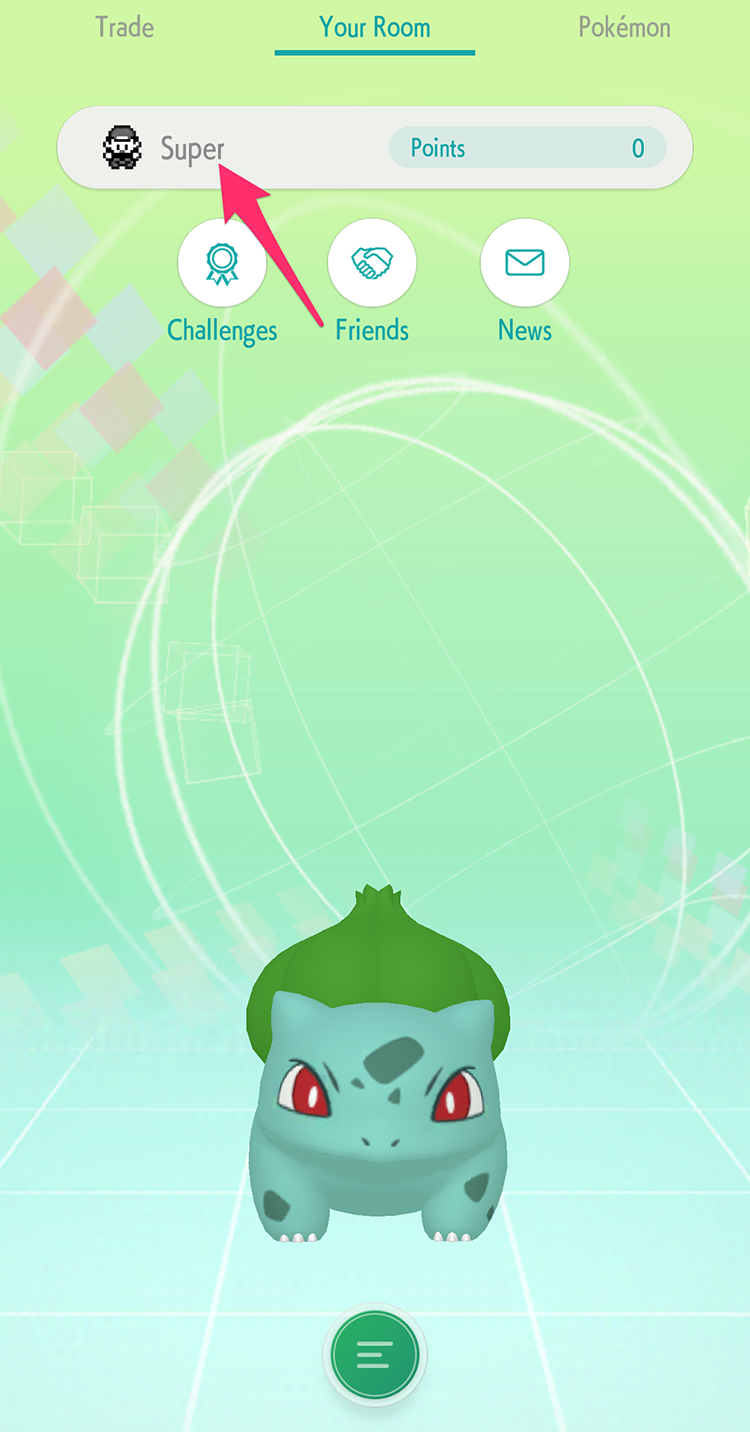Select the Your Room tab
Screen dimensions: 750x1432
[x=375, y=27]
